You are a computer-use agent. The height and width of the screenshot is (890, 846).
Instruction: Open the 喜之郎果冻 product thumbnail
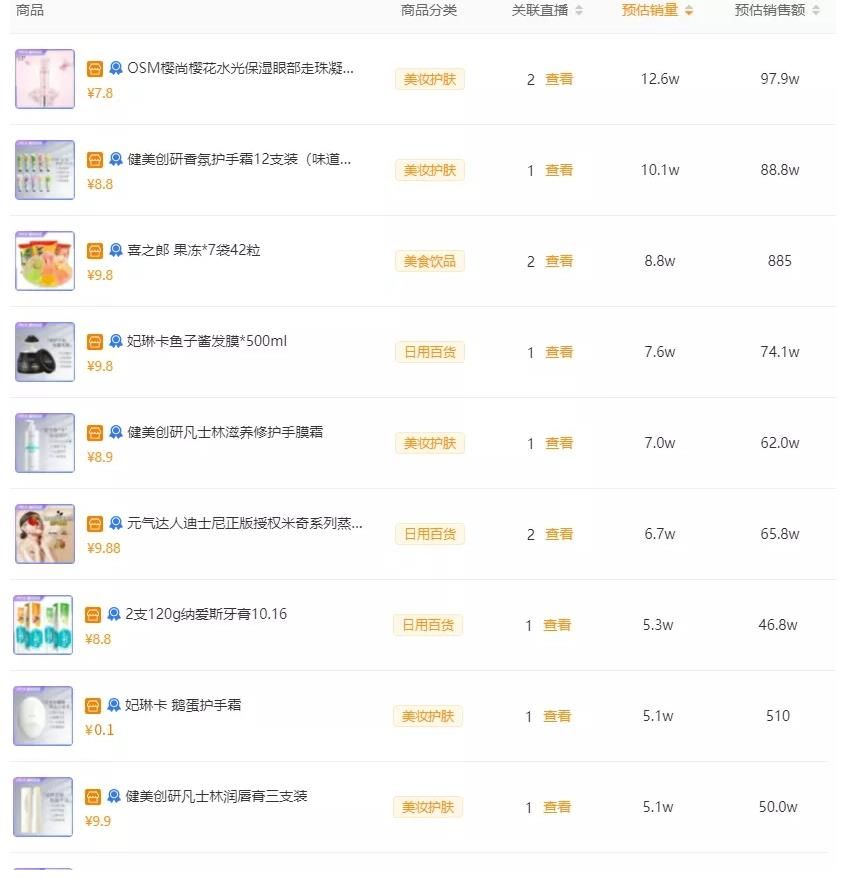44,260
